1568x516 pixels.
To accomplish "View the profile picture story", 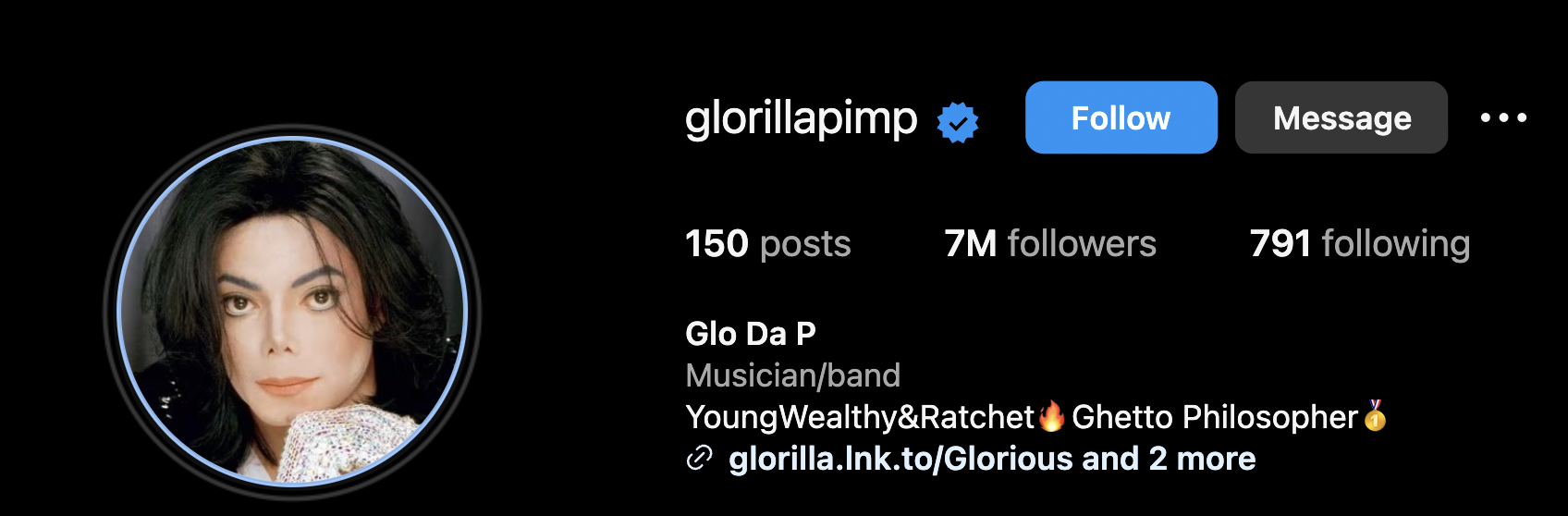I will (x=292, y=312).
